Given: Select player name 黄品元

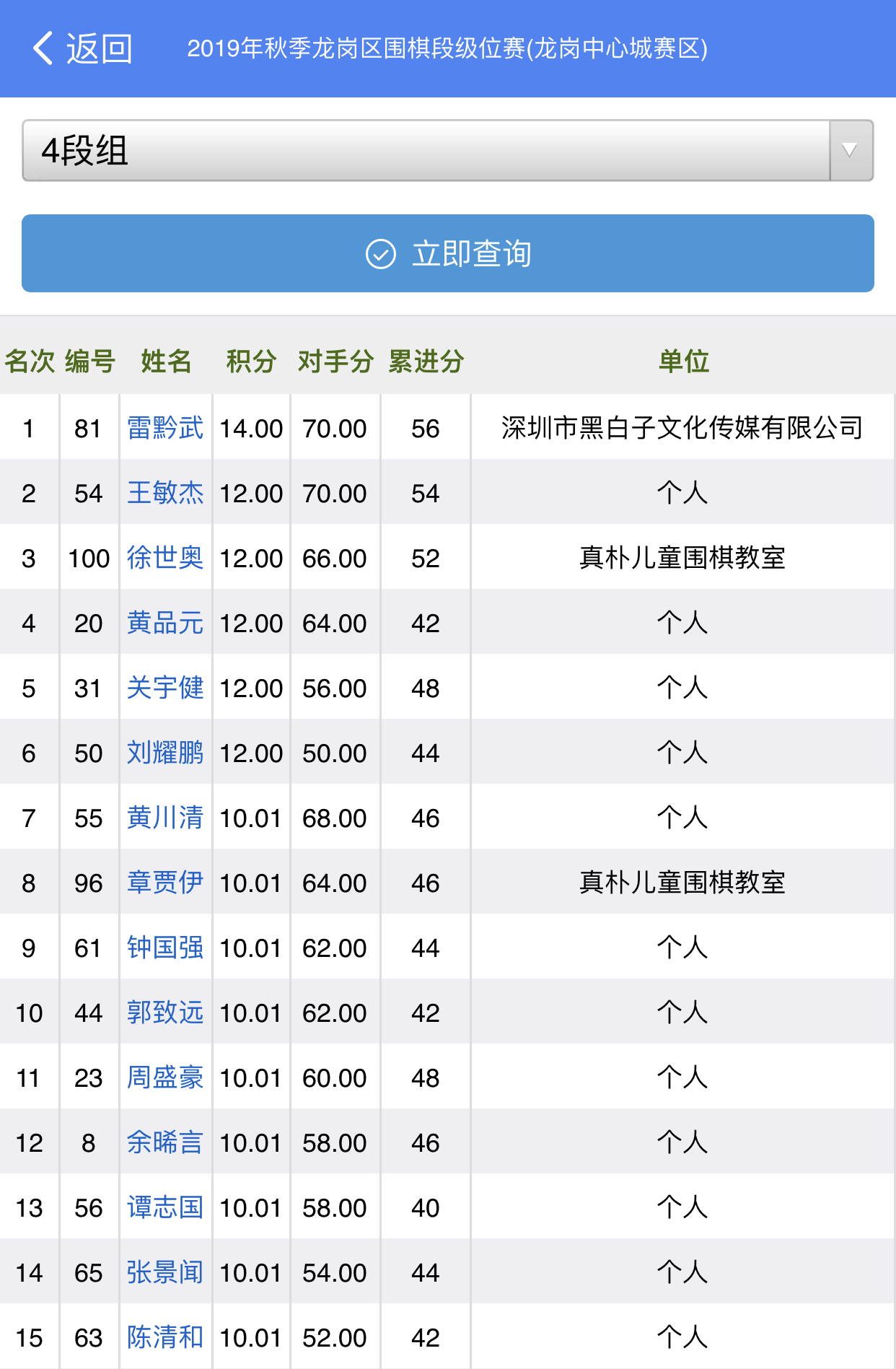Looking at the screenshot, I should [x=165, y=623].
